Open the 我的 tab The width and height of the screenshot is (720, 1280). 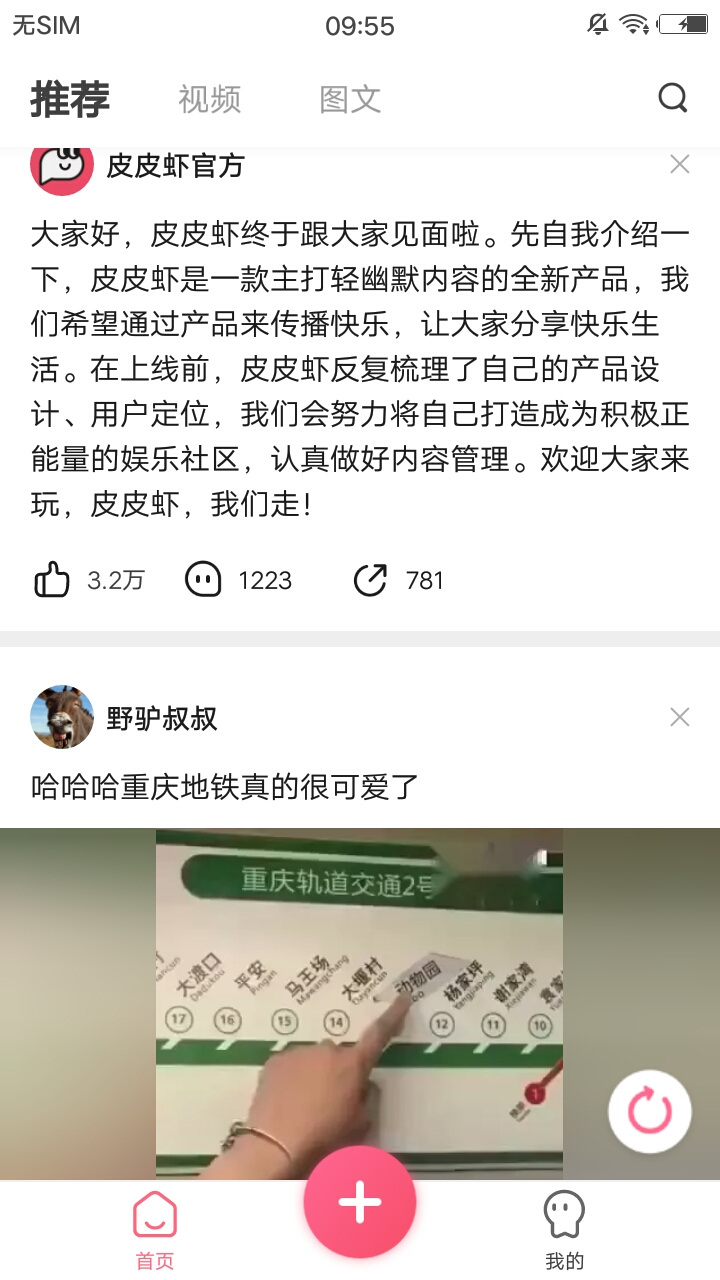[x=564, y=1230]
